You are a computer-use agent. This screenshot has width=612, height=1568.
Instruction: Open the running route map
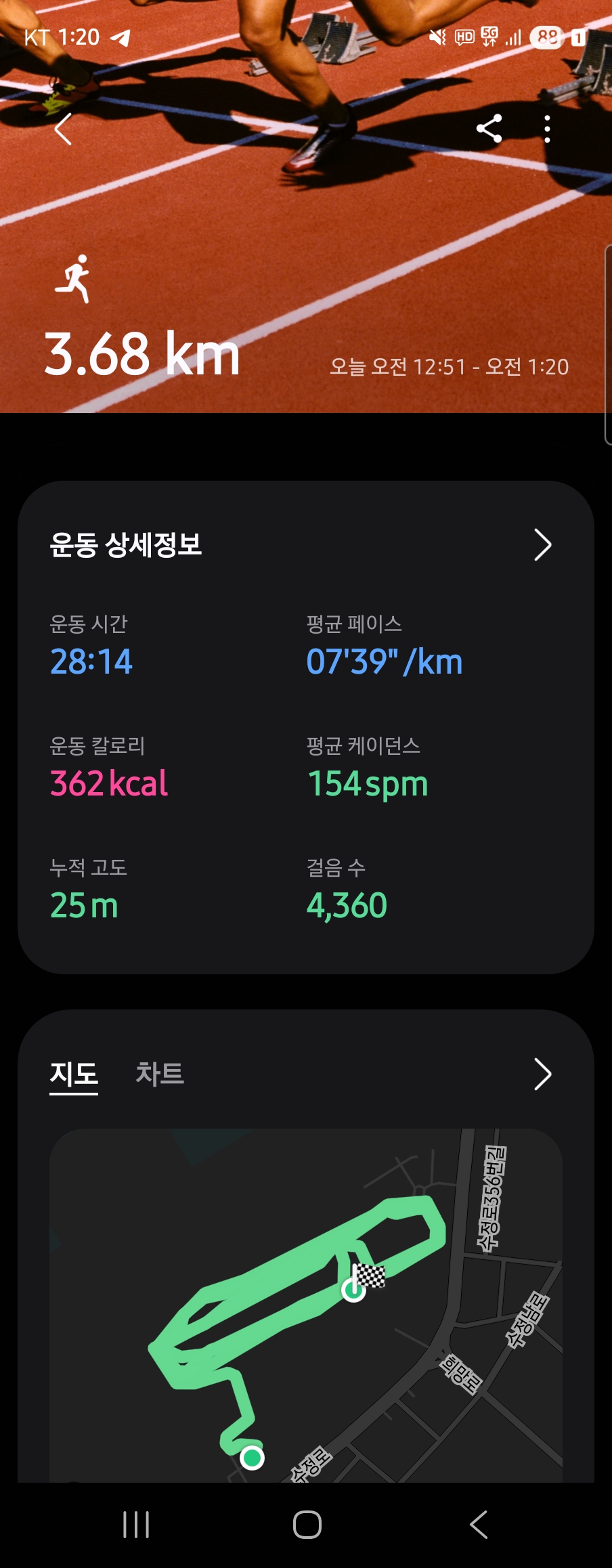coord(305,1307)
